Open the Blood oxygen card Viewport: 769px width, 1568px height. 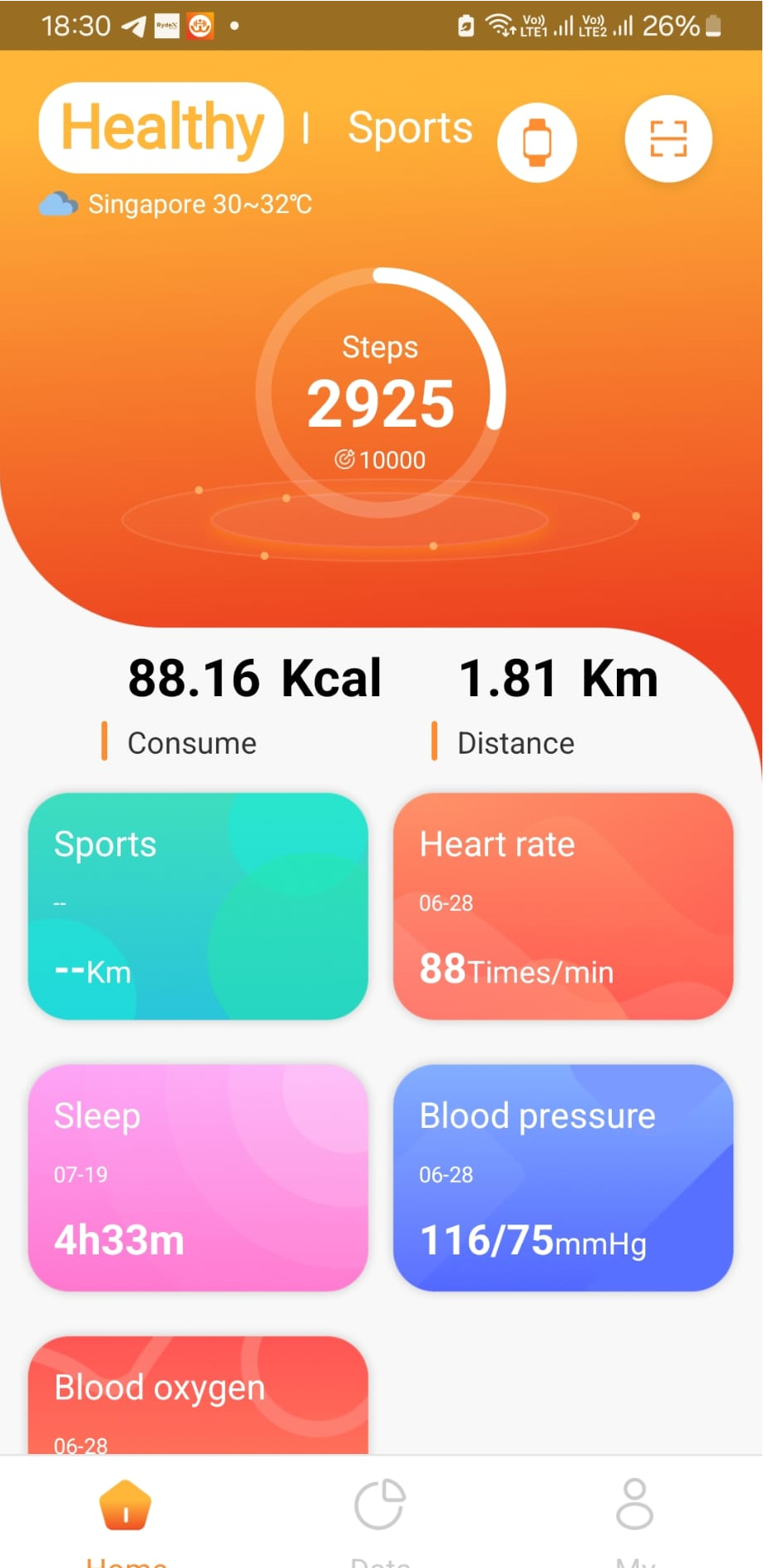(198, 1397)
